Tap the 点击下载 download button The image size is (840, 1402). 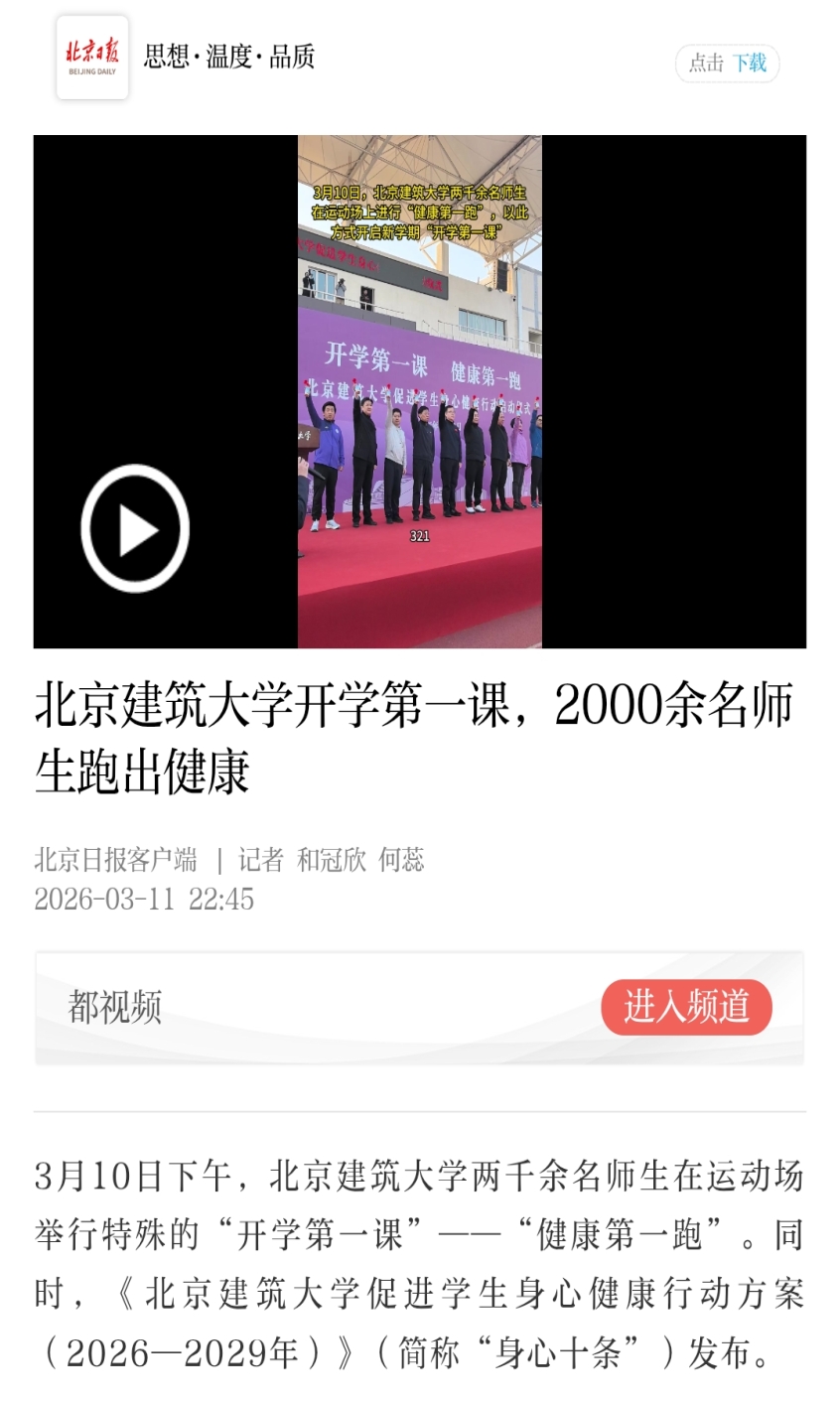727,64
